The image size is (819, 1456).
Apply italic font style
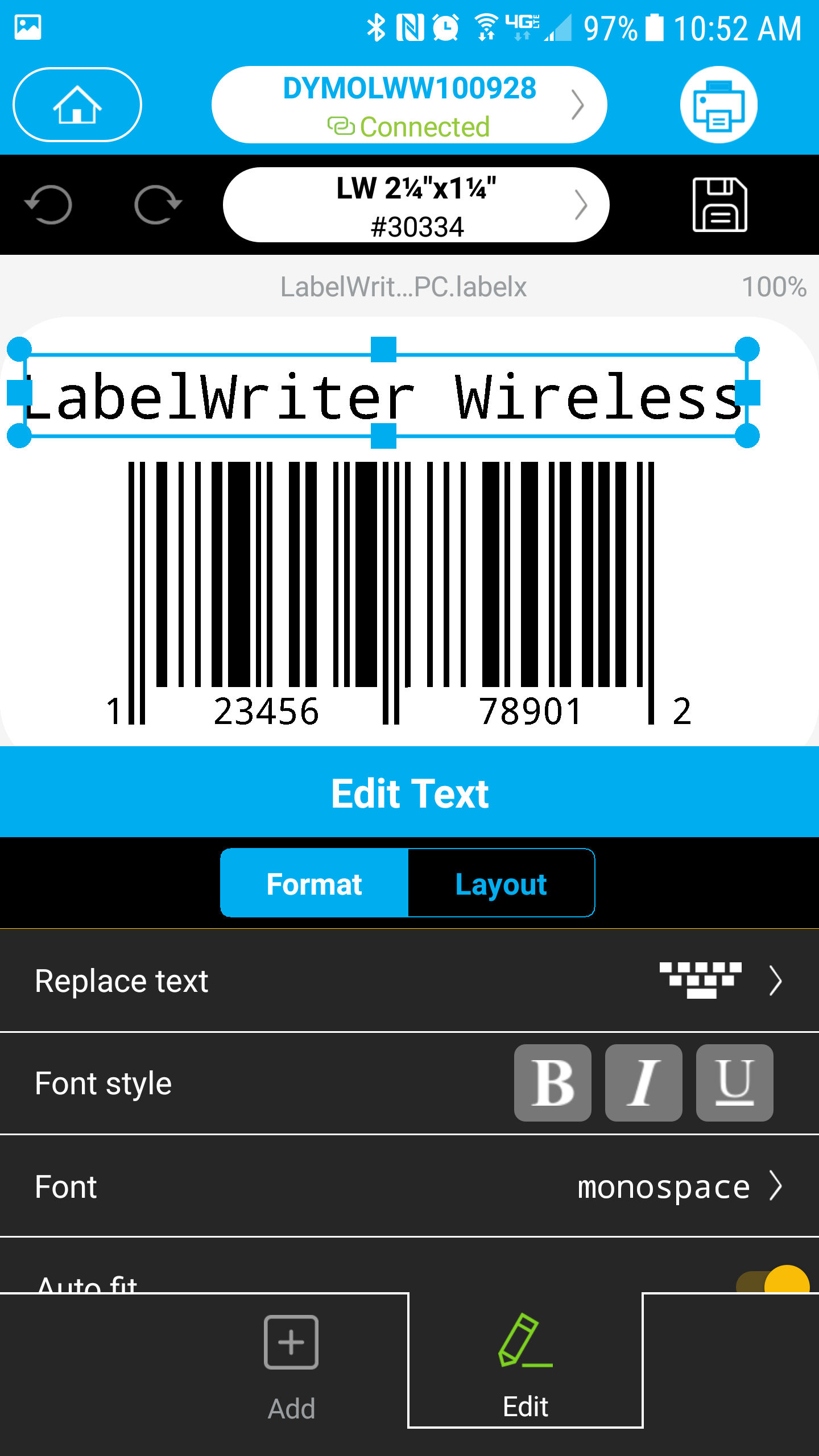pyautogui.click(x=643, y=1083)
